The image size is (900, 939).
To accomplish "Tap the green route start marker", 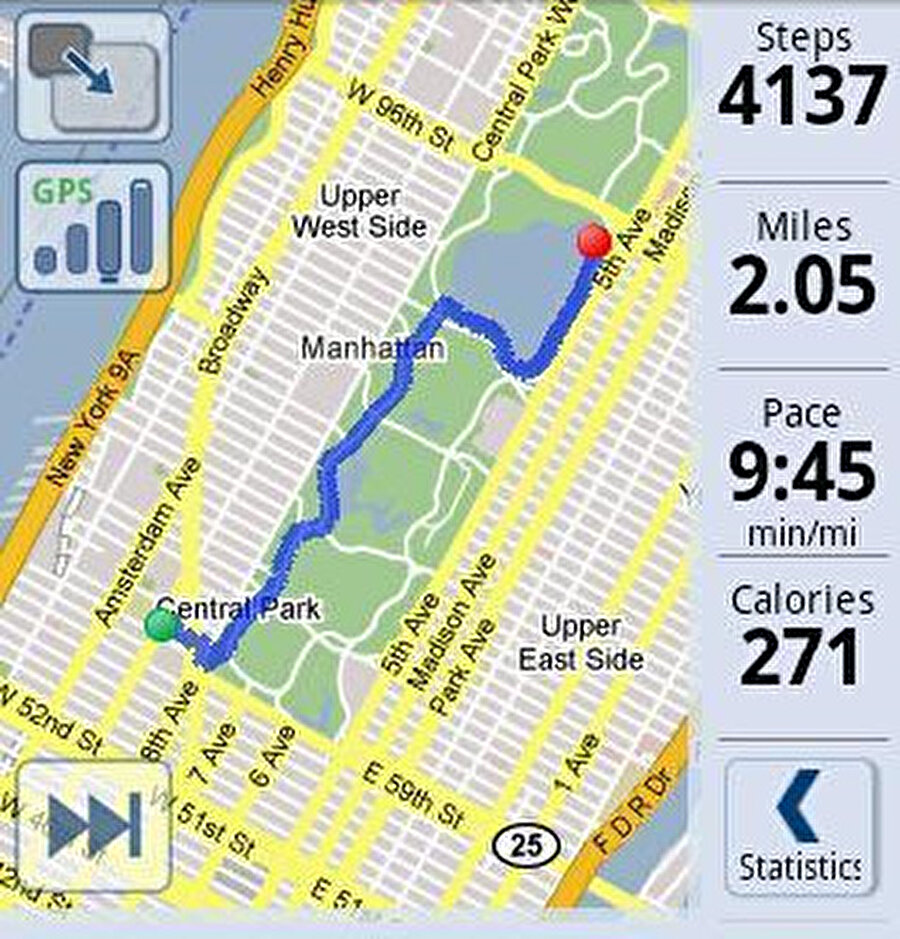I will [x=161, y=625].
